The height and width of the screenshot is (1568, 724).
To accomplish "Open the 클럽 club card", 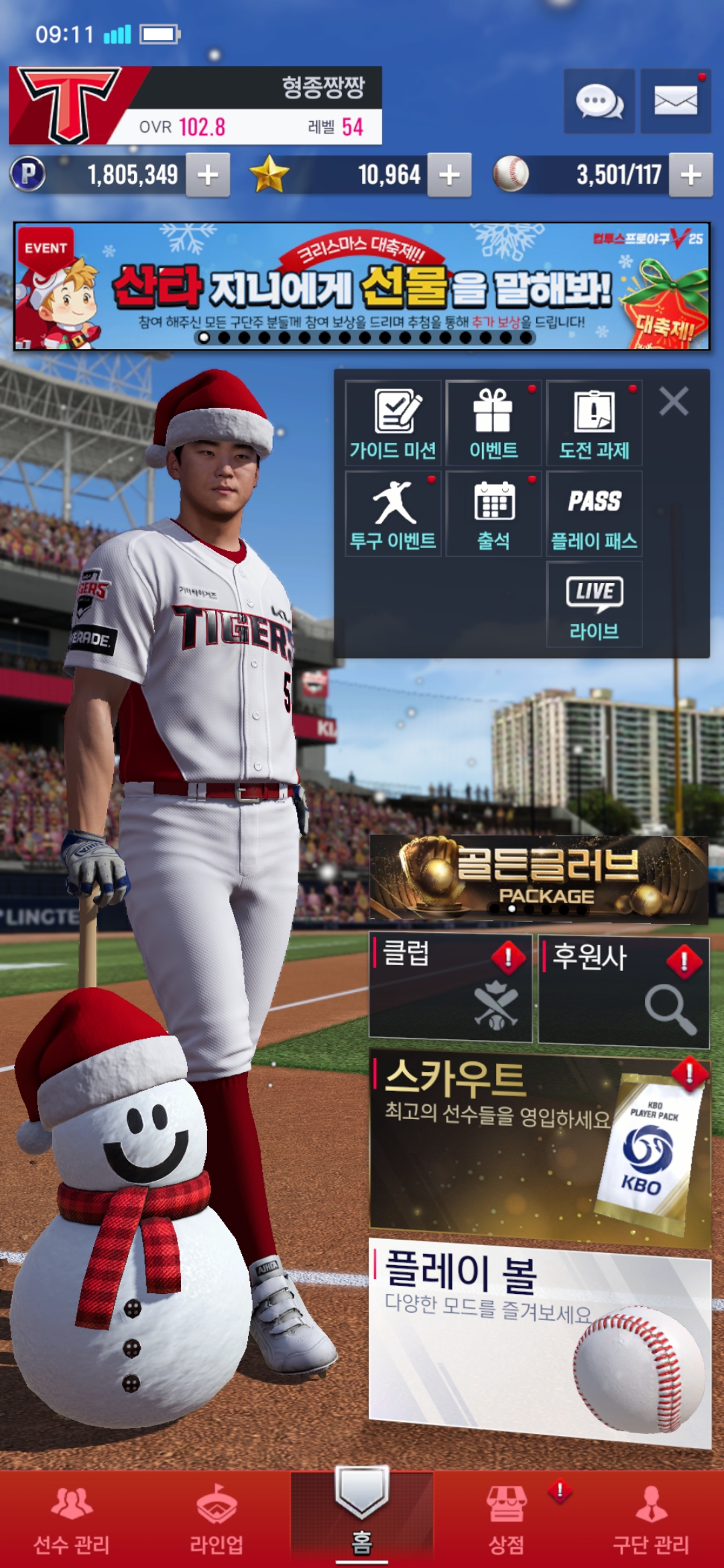I will (450, 988).
